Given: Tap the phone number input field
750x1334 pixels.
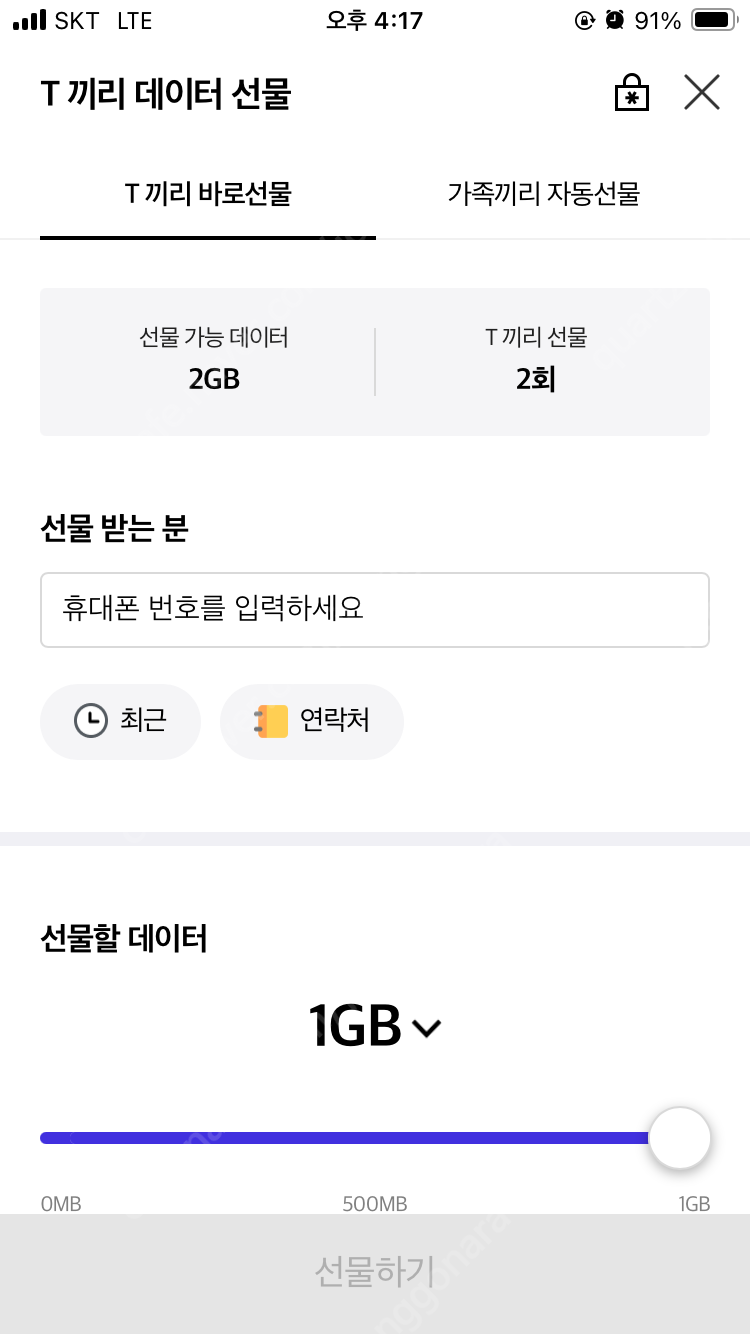Looking at the screenshot, I should click(375, 610).
